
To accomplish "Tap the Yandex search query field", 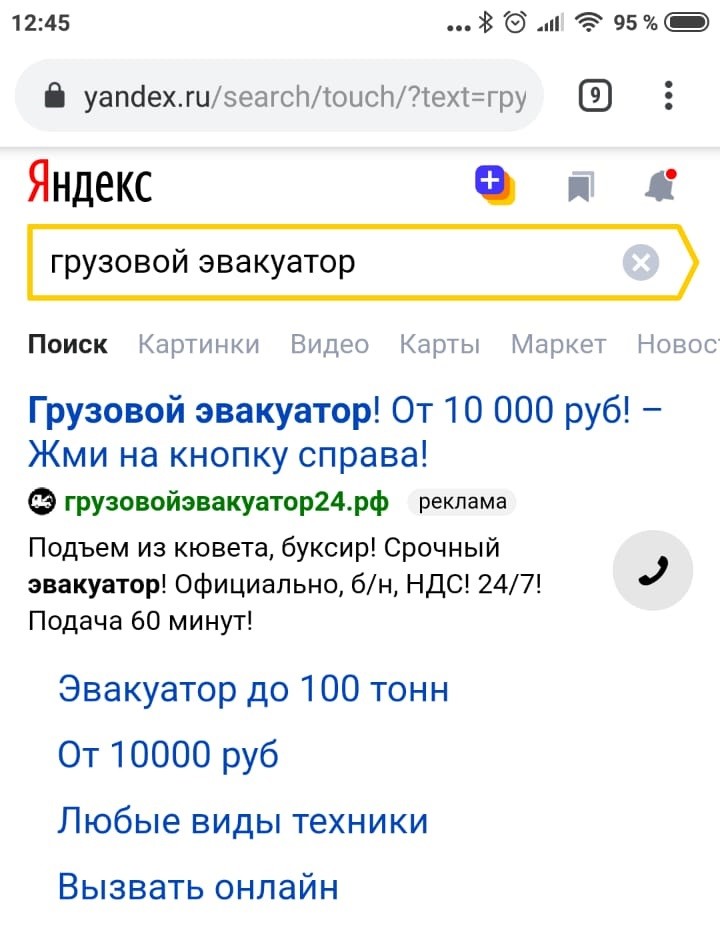I will 320,263.
